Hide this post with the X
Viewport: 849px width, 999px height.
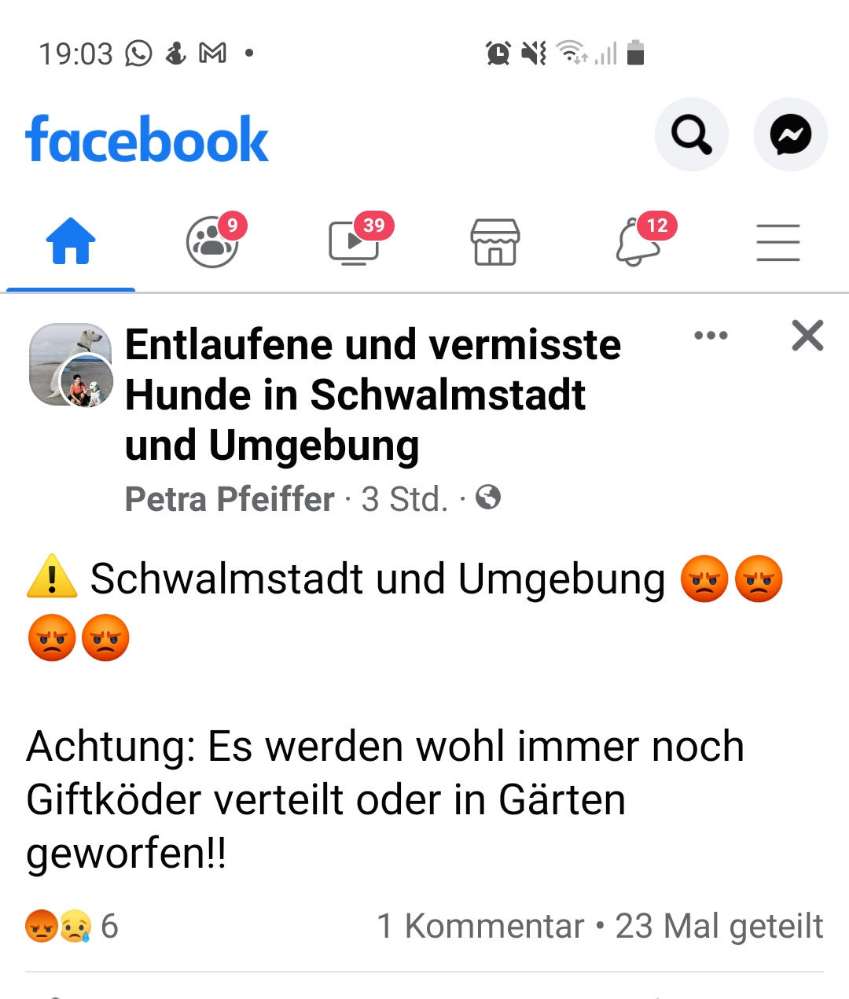pos(806,336)
